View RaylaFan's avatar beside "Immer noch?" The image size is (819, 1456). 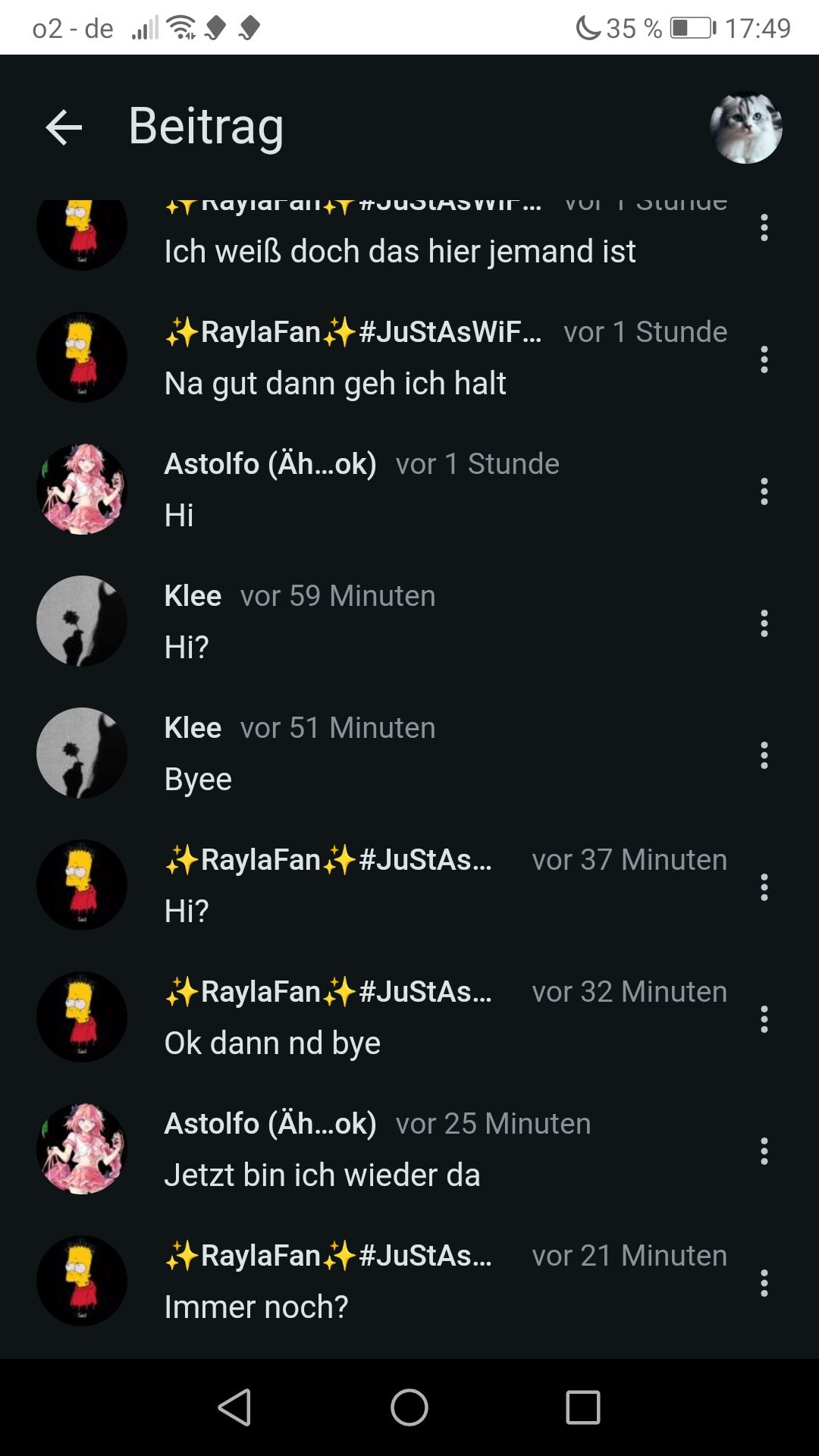click(x=82, y=1281)
